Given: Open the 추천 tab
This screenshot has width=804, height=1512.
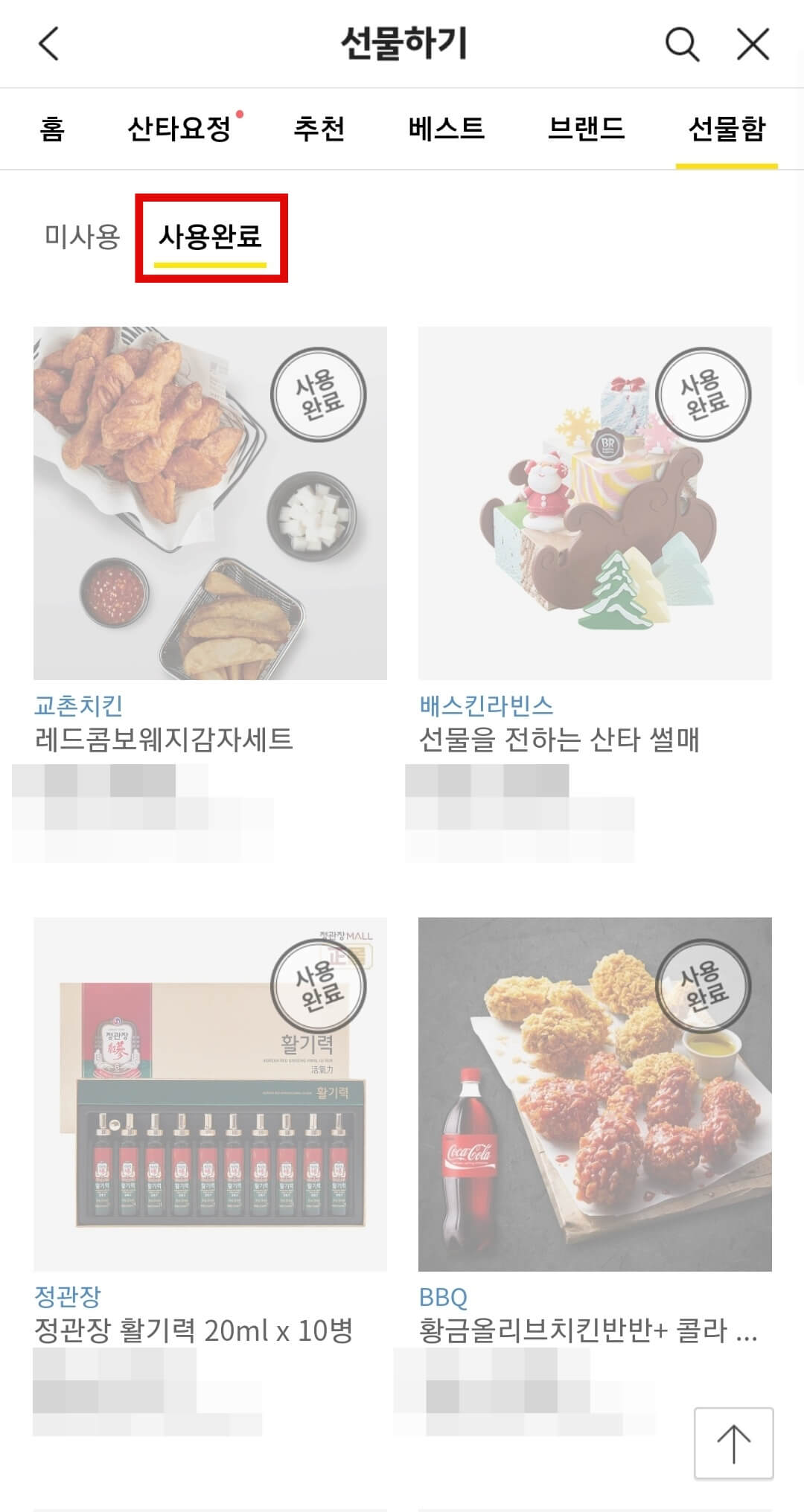Looking at the screenshot, I should tap(320, 128).
